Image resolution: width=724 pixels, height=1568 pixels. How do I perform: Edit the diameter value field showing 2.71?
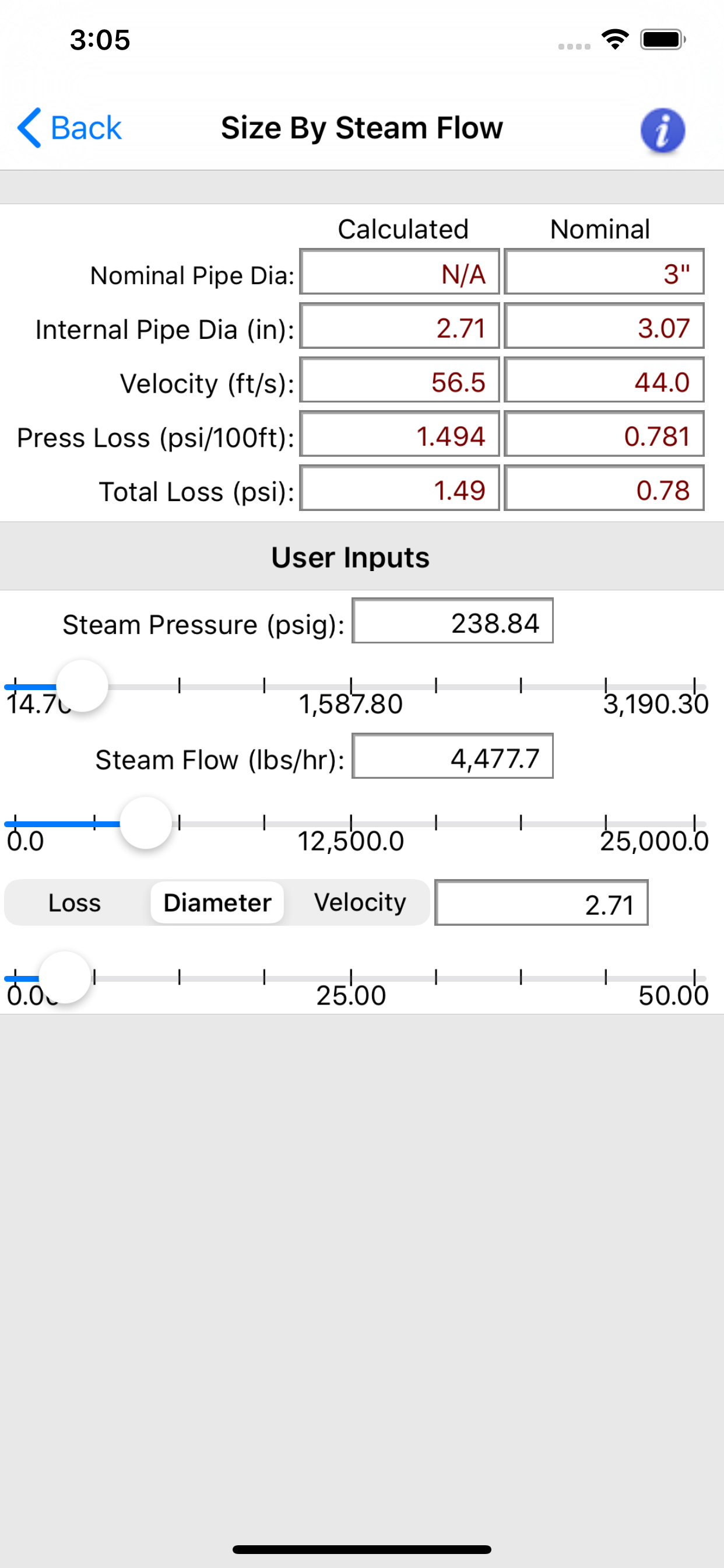[x=541, y=904]
